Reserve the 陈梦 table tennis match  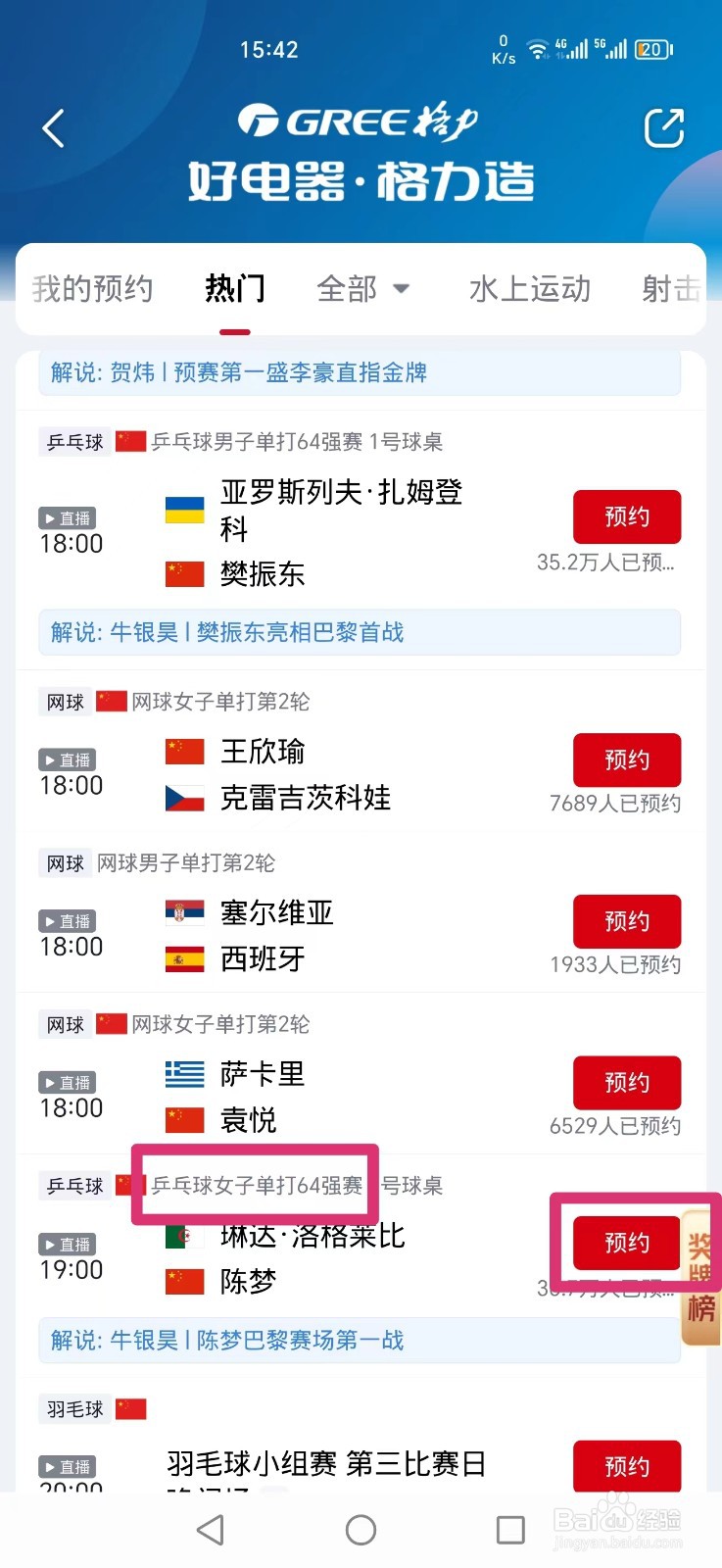(x=627, y=1243)
